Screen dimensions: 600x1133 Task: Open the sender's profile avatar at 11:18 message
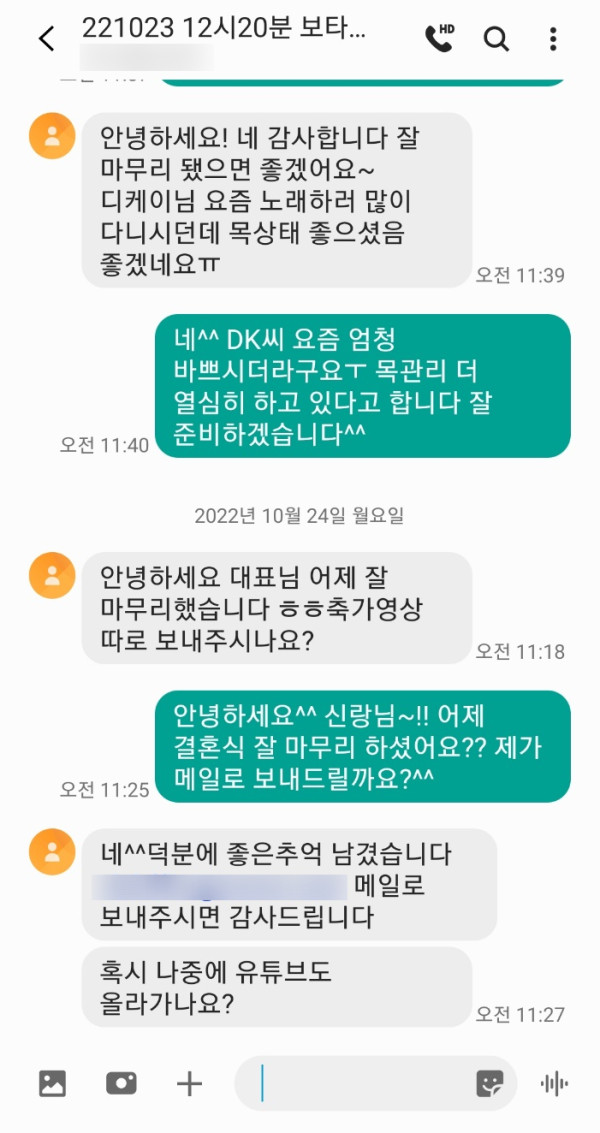coord(52,576)
